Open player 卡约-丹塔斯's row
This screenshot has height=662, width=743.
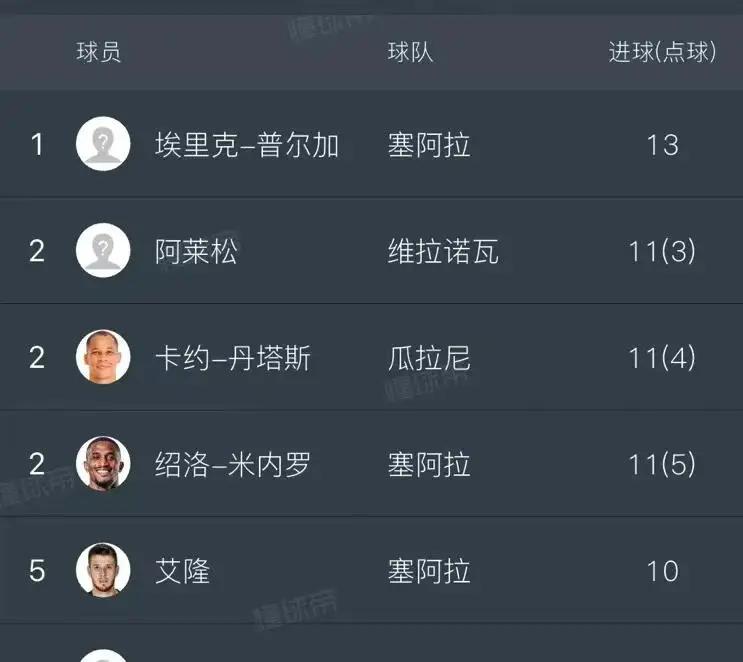[x=232, y=358]
